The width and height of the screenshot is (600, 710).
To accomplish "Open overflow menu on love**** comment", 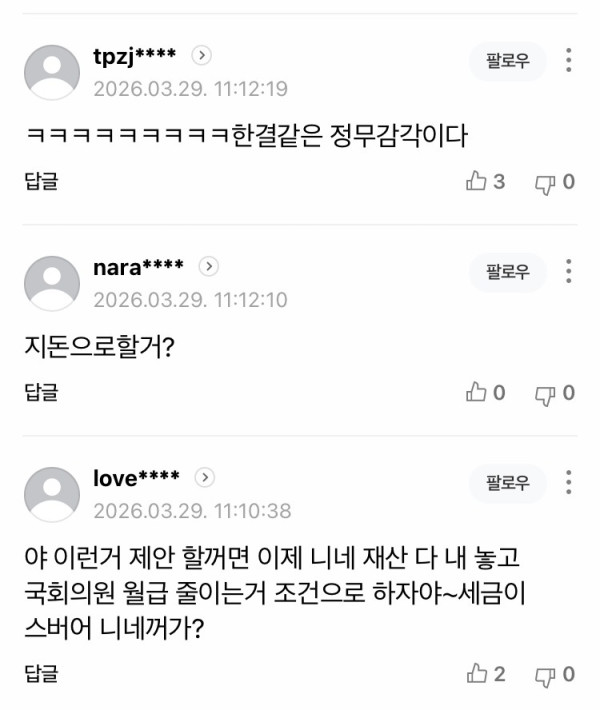I will click(x=568, y=482).
